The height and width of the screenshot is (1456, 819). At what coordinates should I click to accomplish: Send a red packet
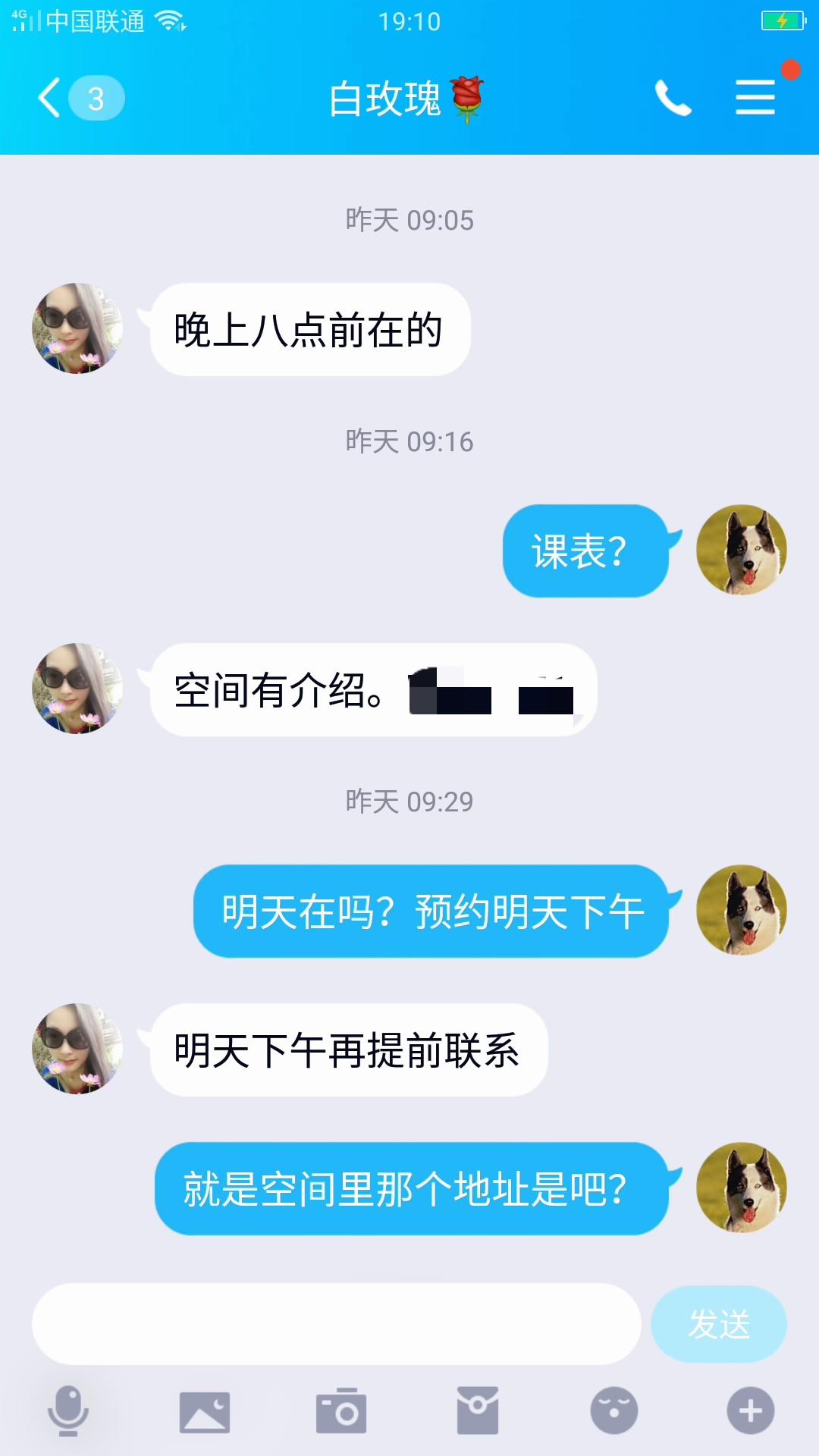478,1411
